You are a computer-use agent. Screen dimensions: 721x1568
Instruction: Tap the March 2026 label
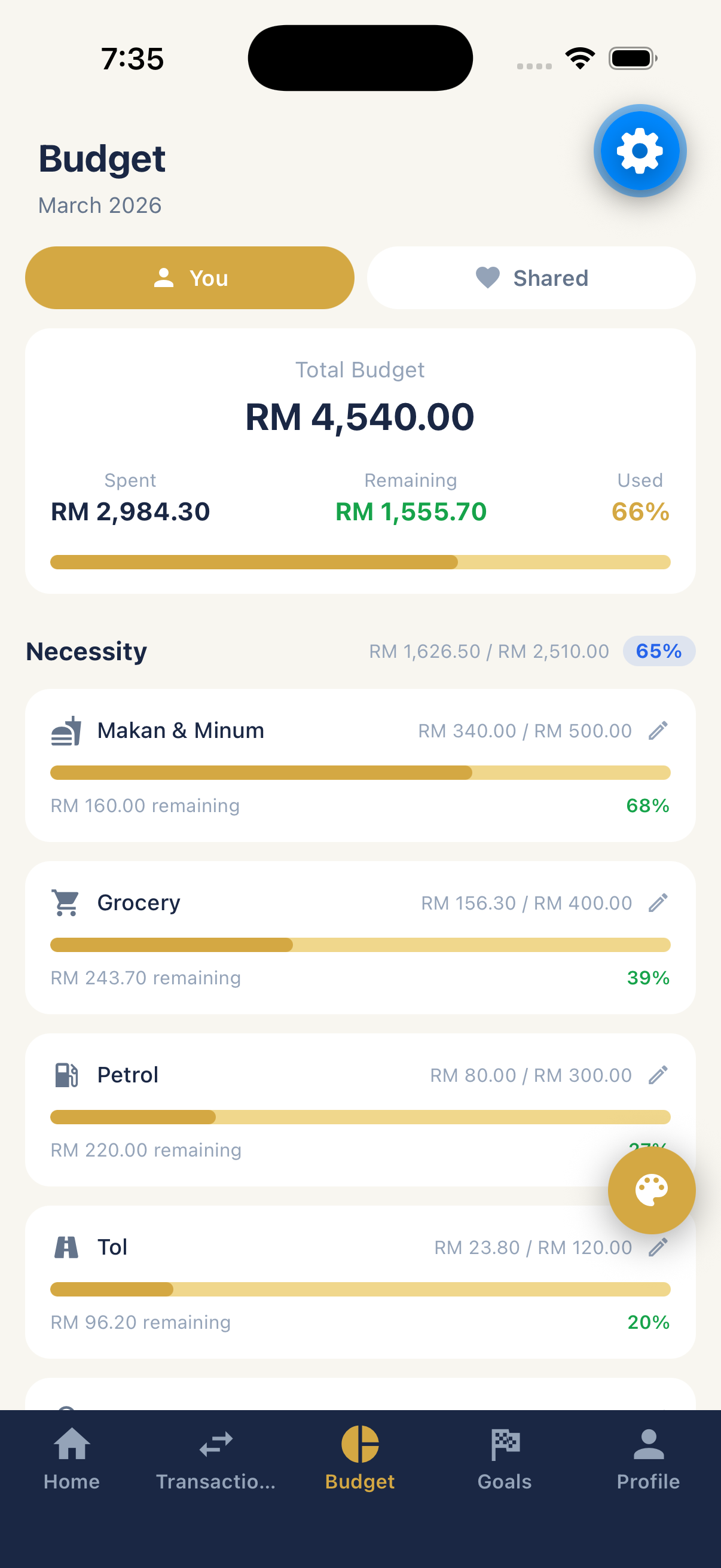tap(100, 205)
